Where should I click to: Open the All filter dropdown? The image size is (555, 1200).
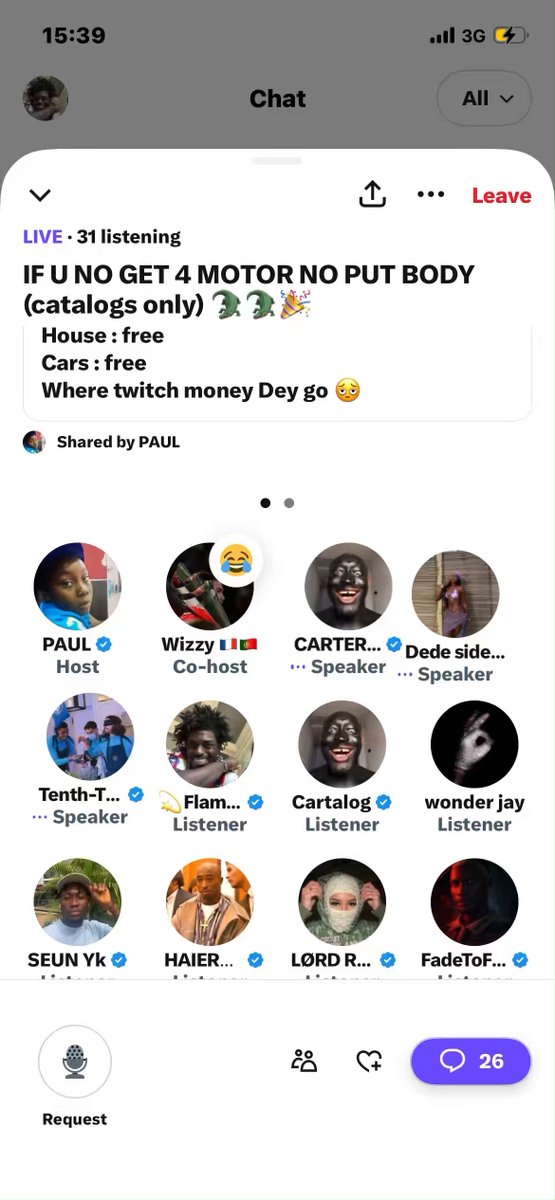[x=485, y=98]
